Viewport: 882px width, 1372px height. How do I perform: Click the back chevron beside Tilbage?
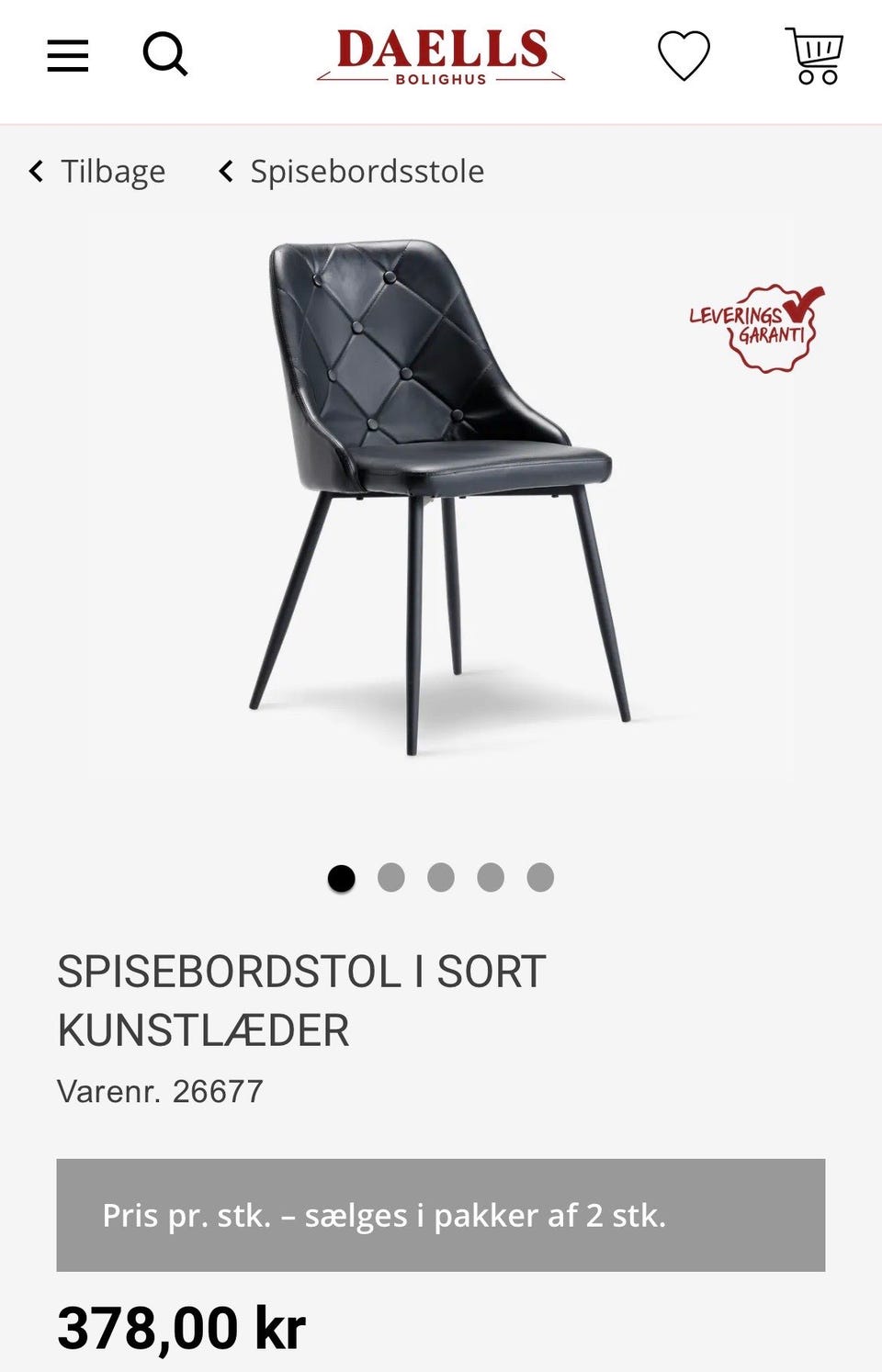pyautogui.click(x=35, y=171)
